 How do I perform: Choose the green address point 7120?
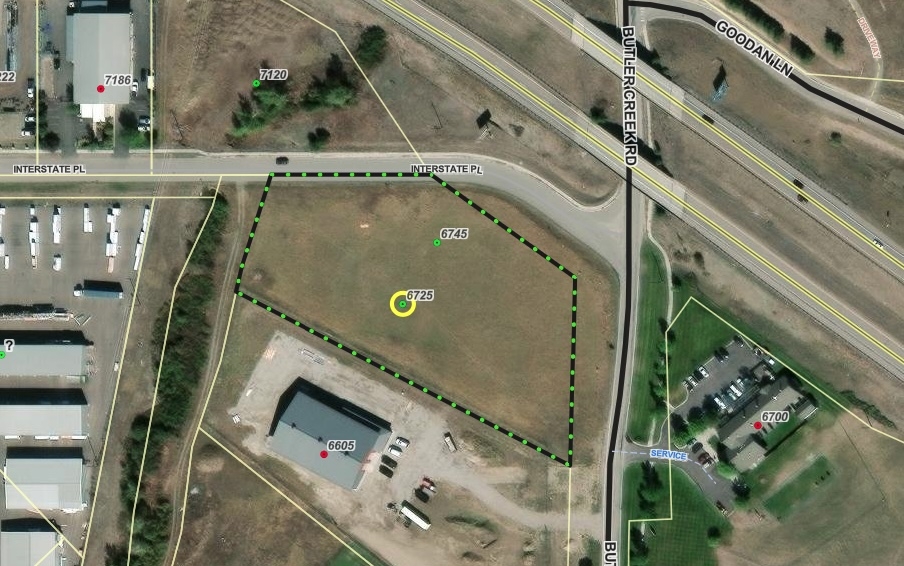256,84
